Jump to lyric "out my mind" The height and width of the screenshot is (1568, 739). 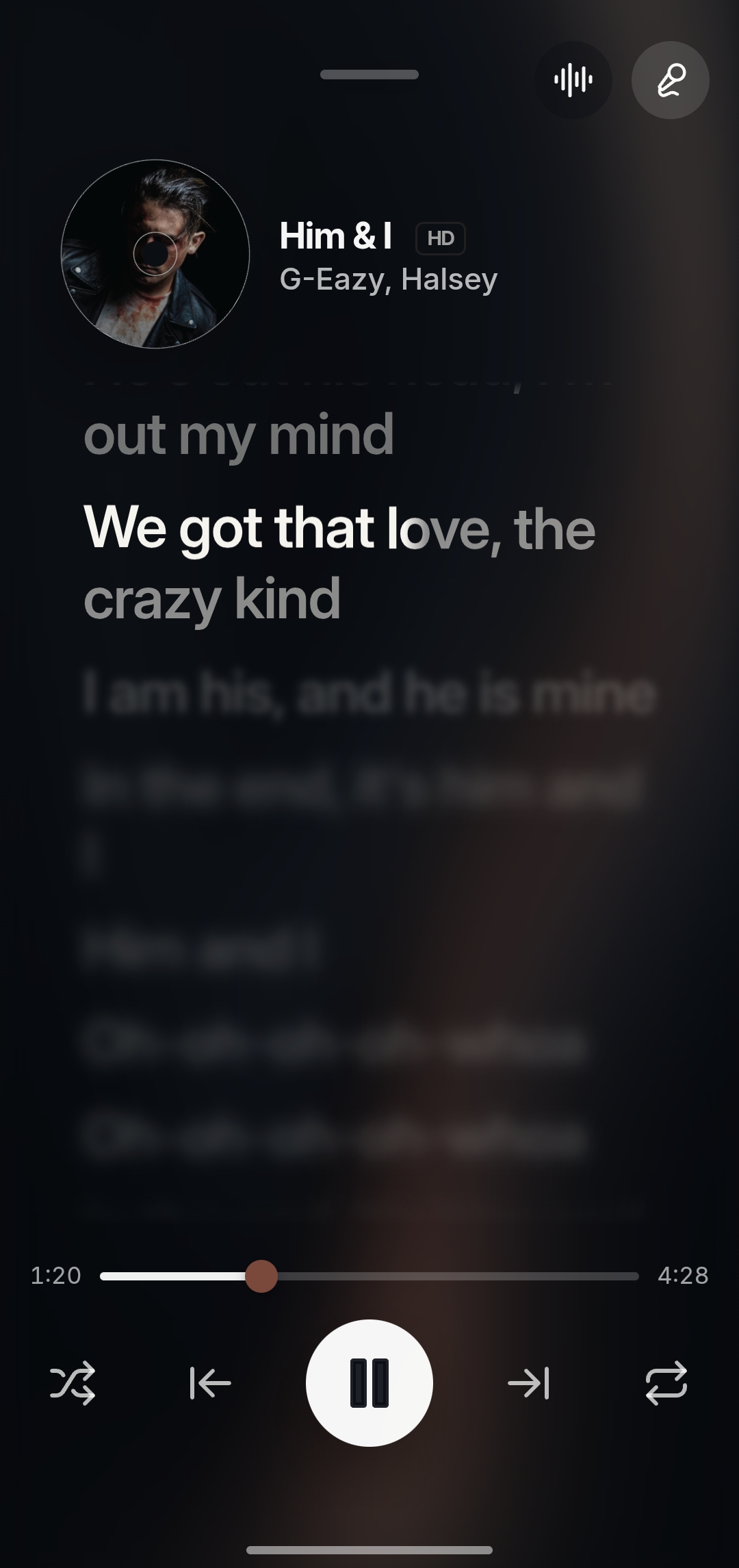(x=239, y=435)
